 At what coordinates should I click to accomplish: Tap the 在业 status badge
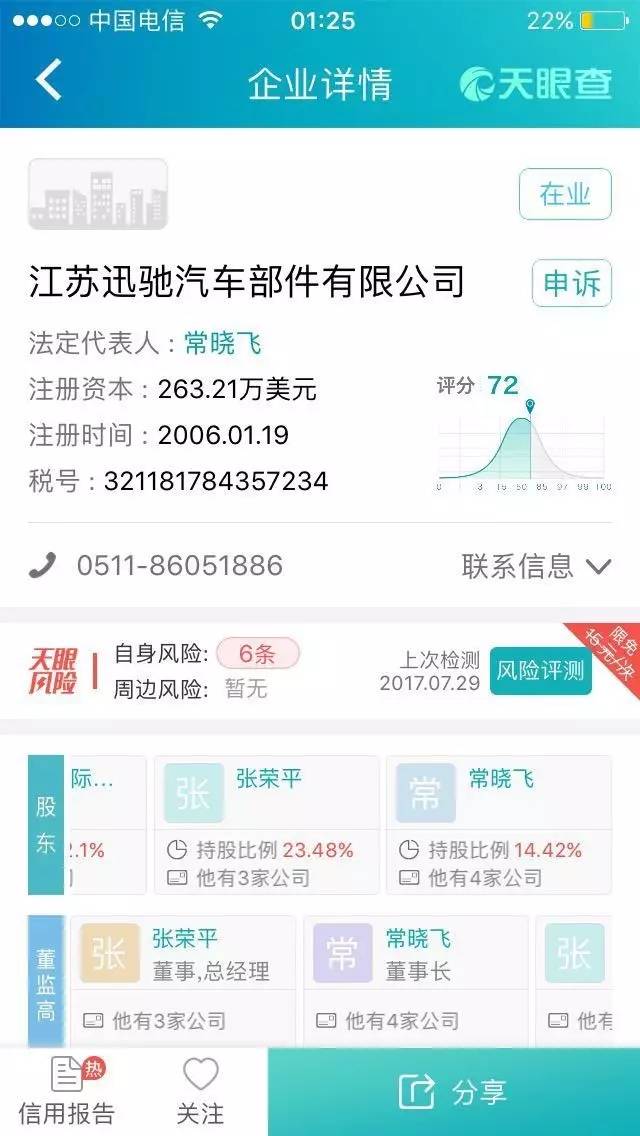565,194
